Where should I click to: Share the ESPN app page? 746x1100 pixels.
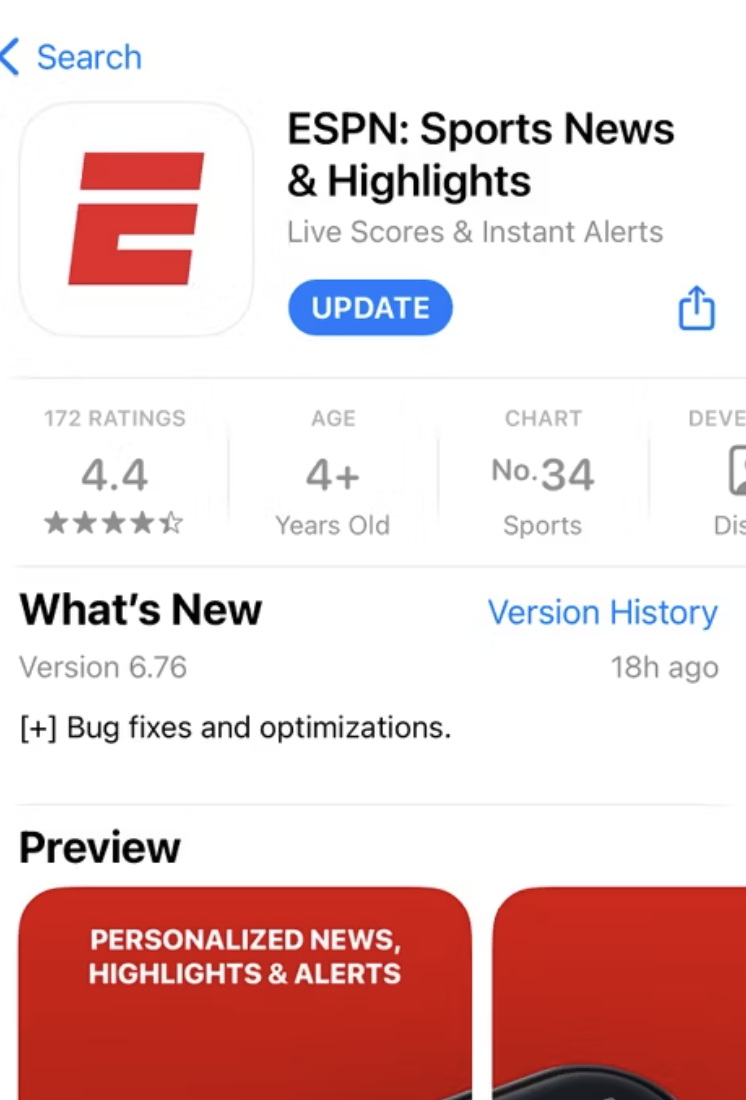pyautogui.click(x=697, y=308)
